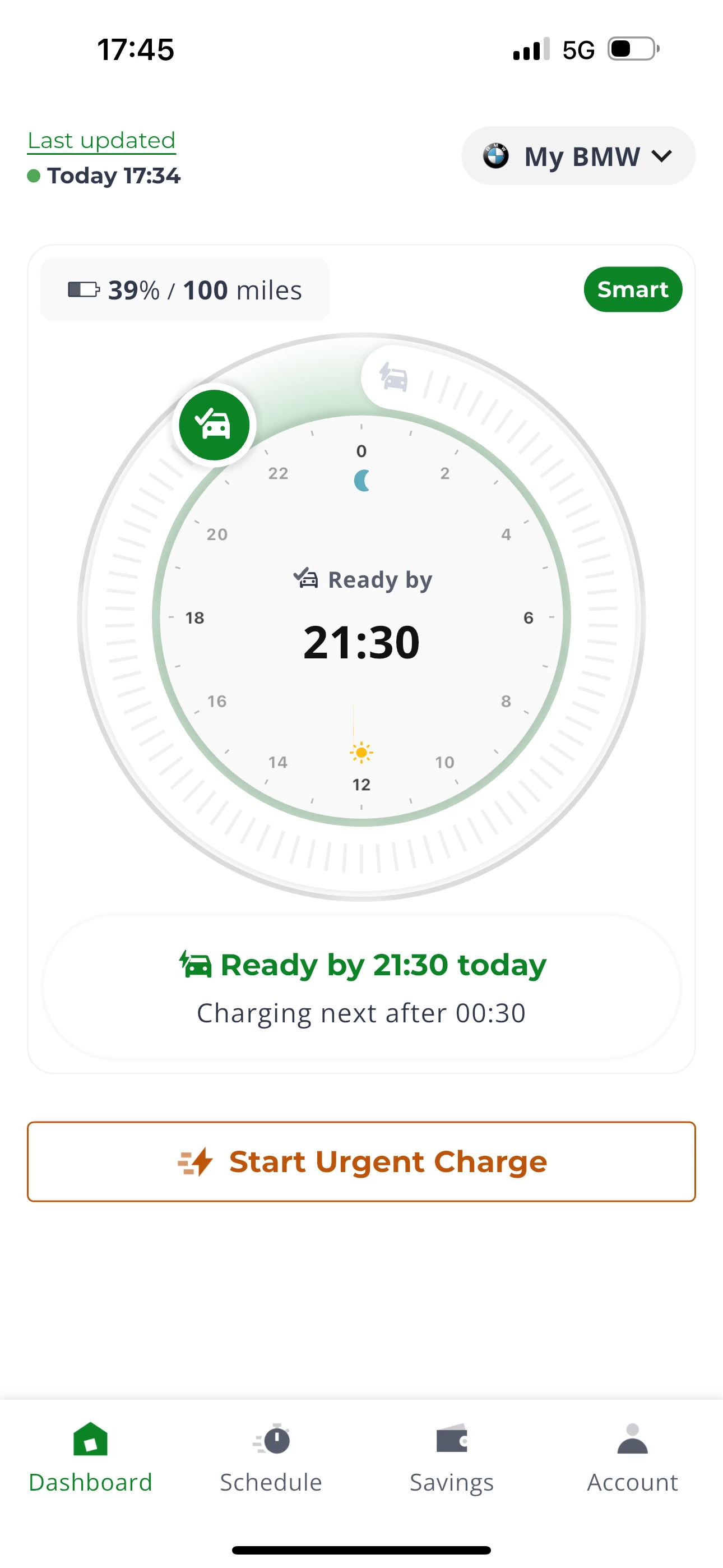Start Urgent Charge

[x=361, y=1161]
